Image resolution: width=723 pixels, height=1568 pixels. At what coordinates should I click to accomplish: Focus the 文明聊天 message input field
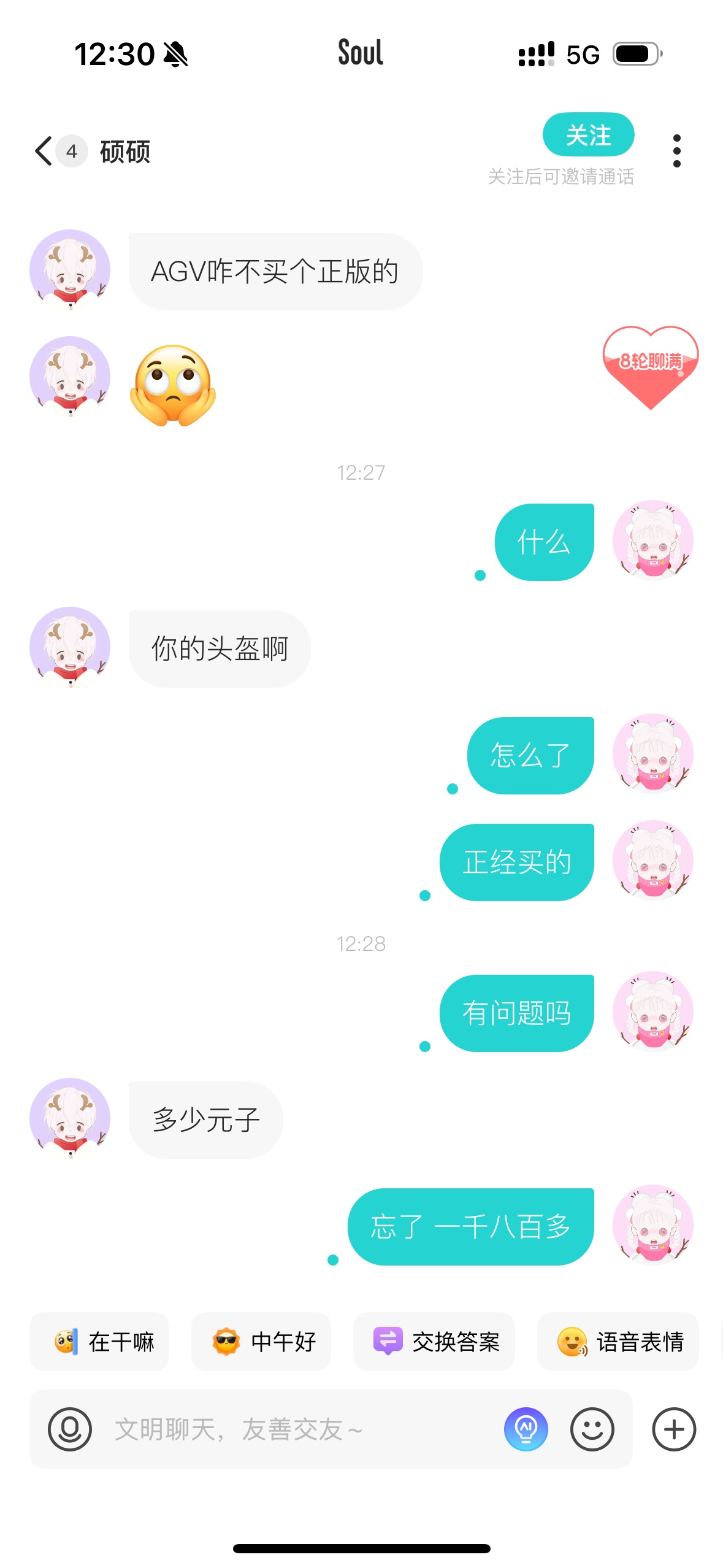coord(300,1429)
